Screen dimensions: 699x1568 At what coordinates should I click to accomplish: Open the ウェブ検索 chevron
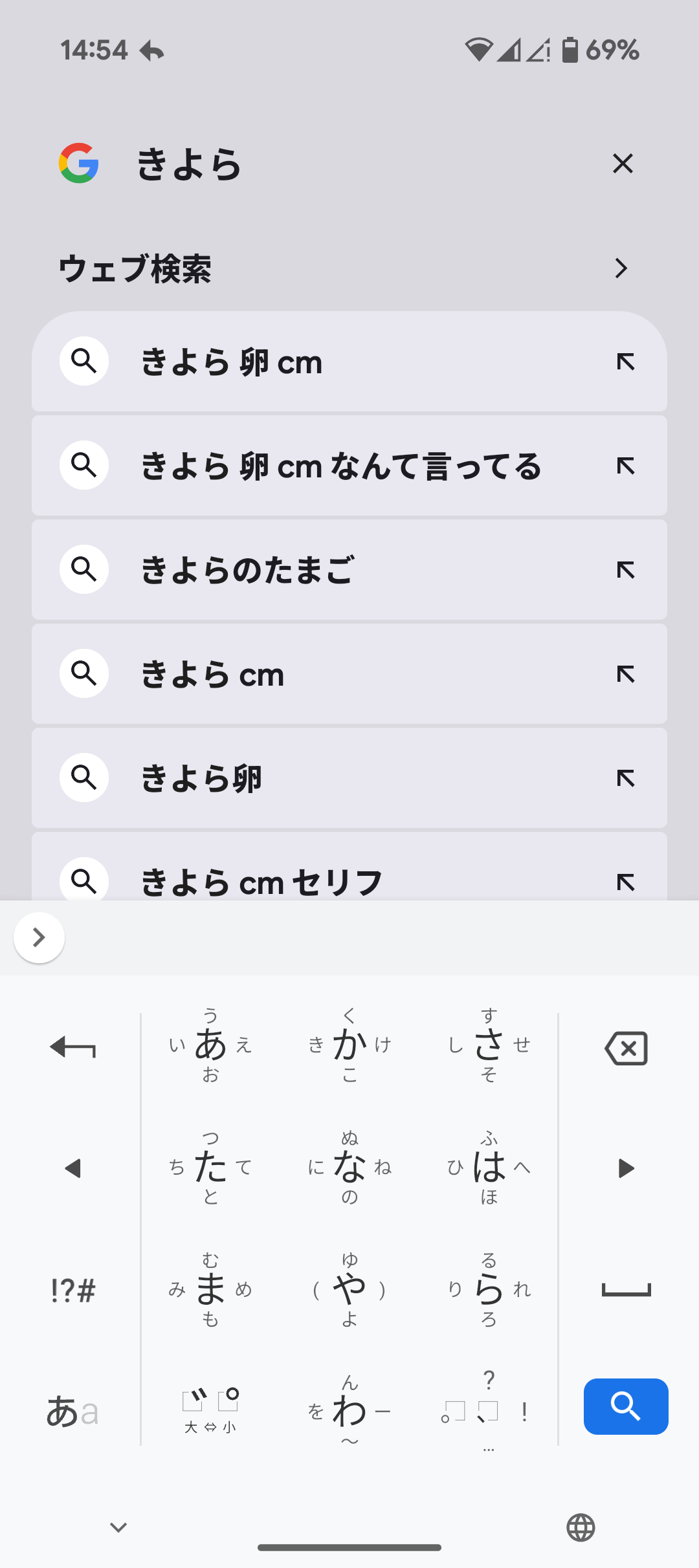[621, 268]
